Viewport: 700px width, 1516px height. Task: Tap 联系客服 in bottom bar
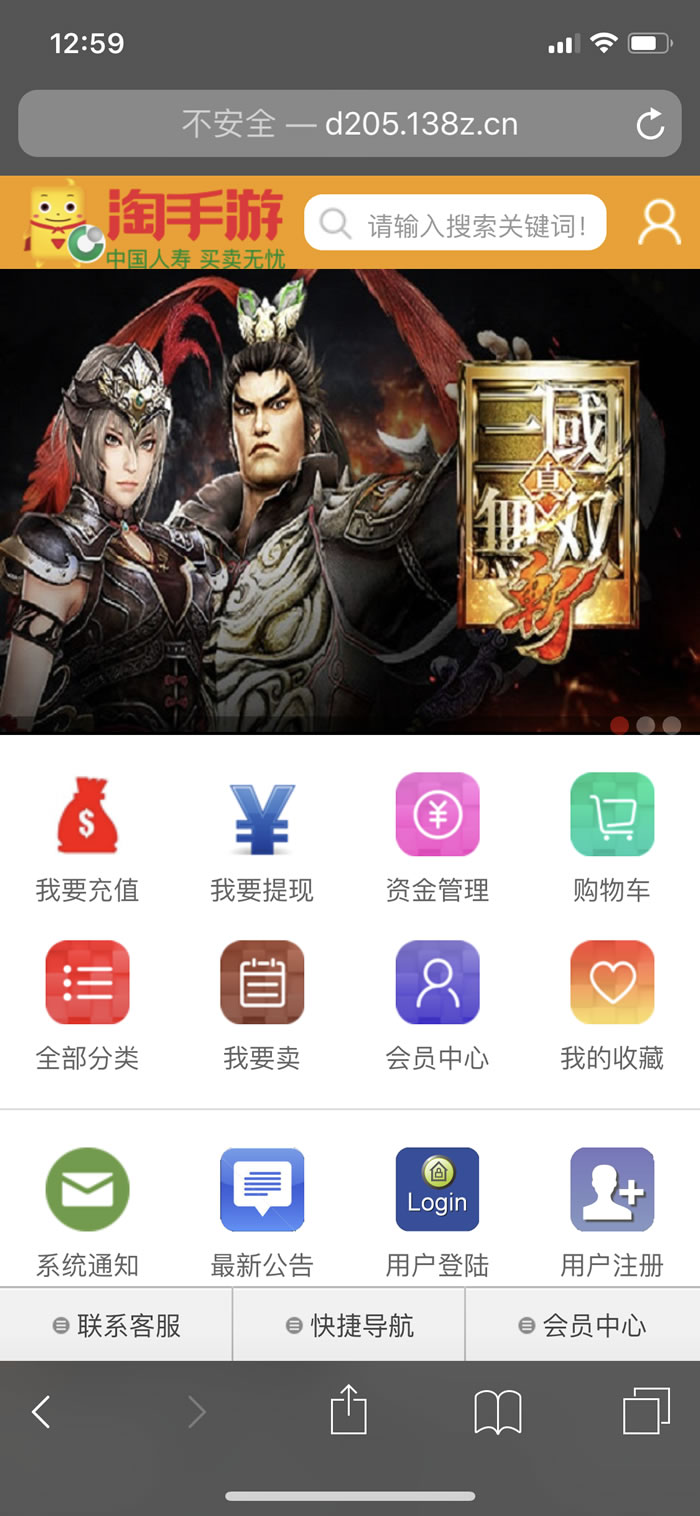point(116,1326)
